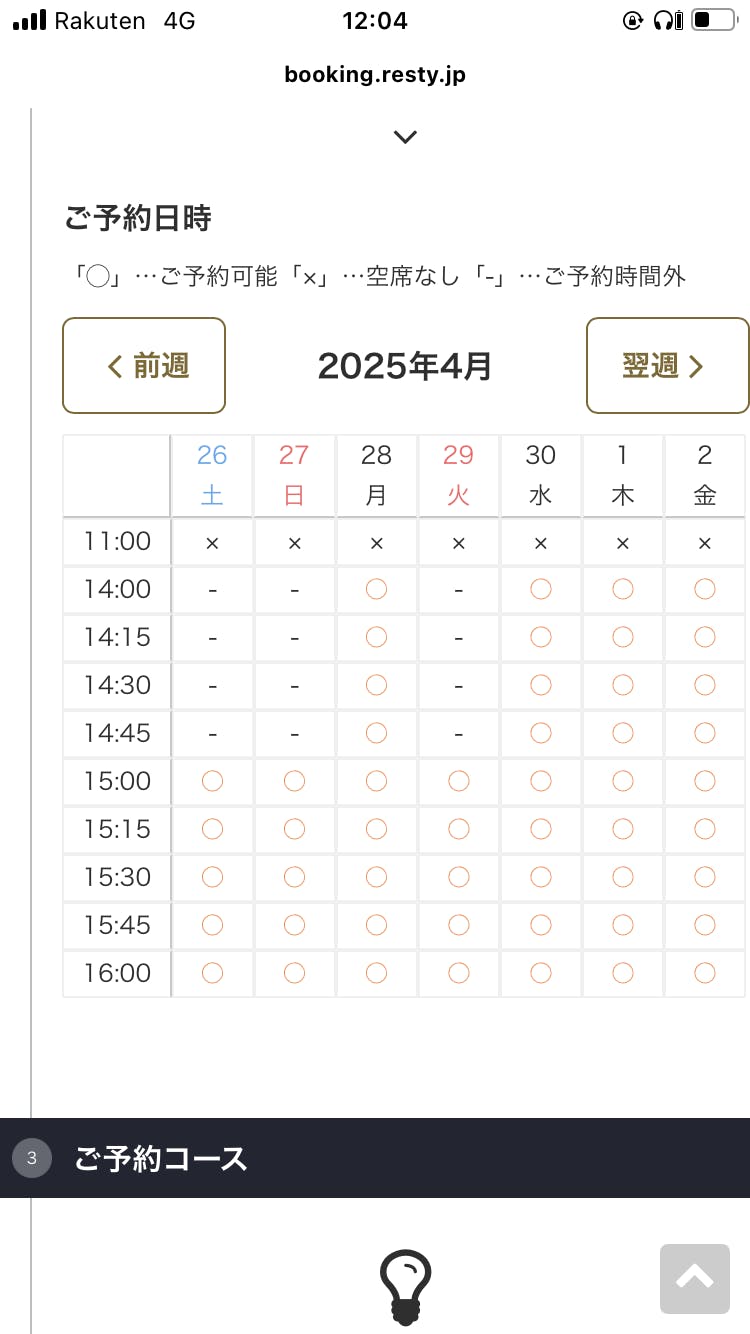Select 16:00 slot on Friday 2
Viewport: 750px width, 1334px height.
click(x=704, y=973)
